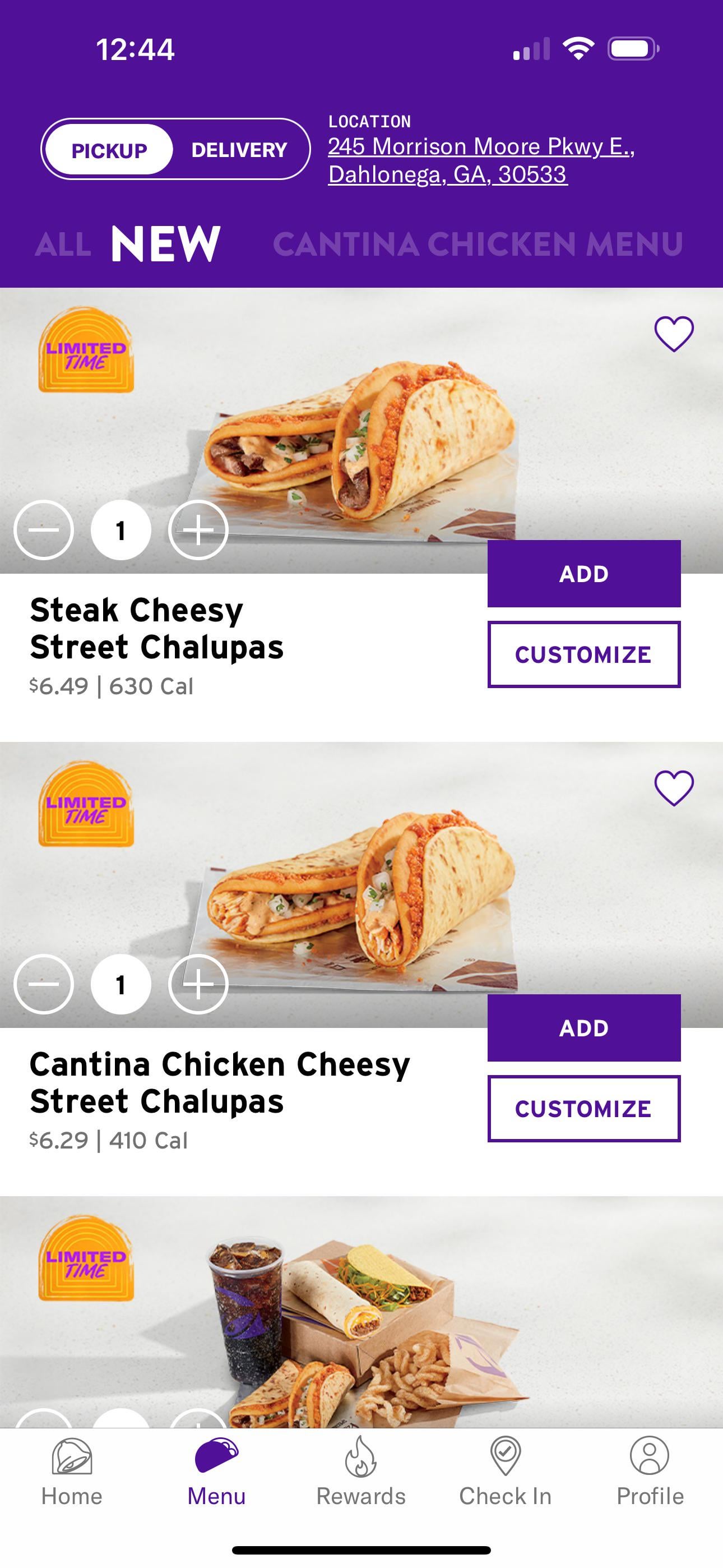Switch to Cantina Chicken Menu category
Image resolution: width=723 pixels, height=1568 pixels.
tap(478, 245)
